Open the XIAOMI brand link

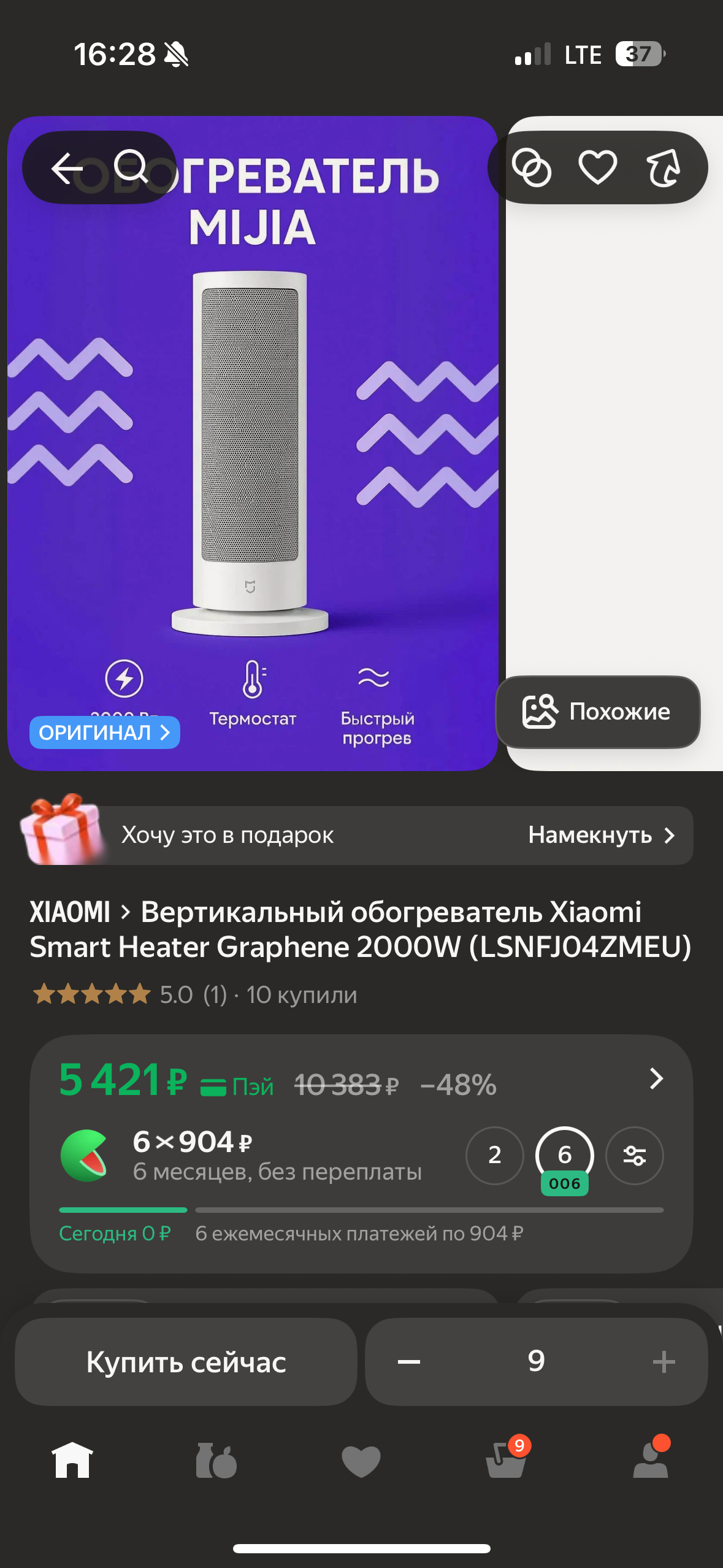(x=70, y=912)
